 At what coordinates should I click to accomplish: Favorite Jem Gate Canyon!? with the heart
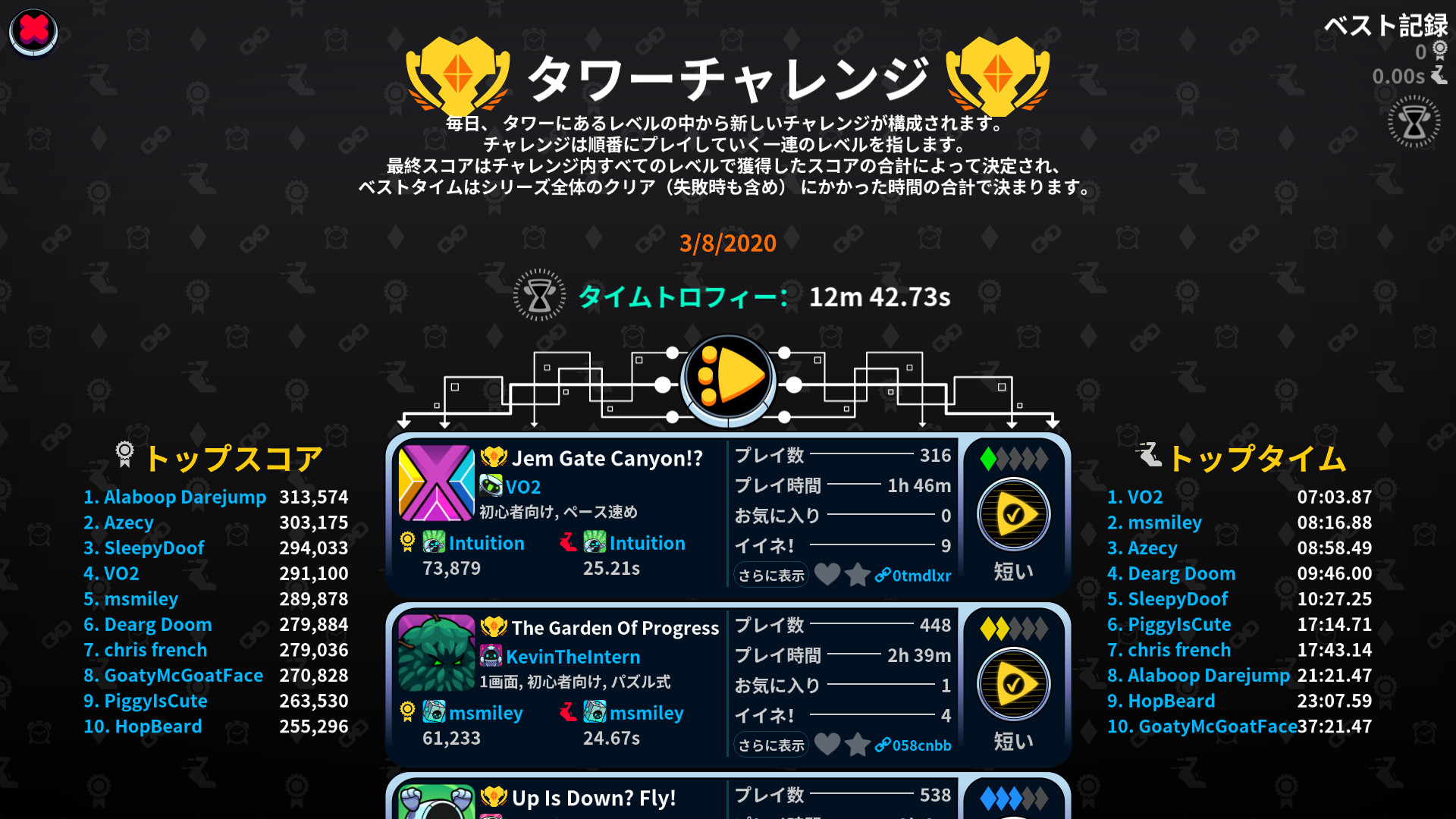[x=827, y=575]
